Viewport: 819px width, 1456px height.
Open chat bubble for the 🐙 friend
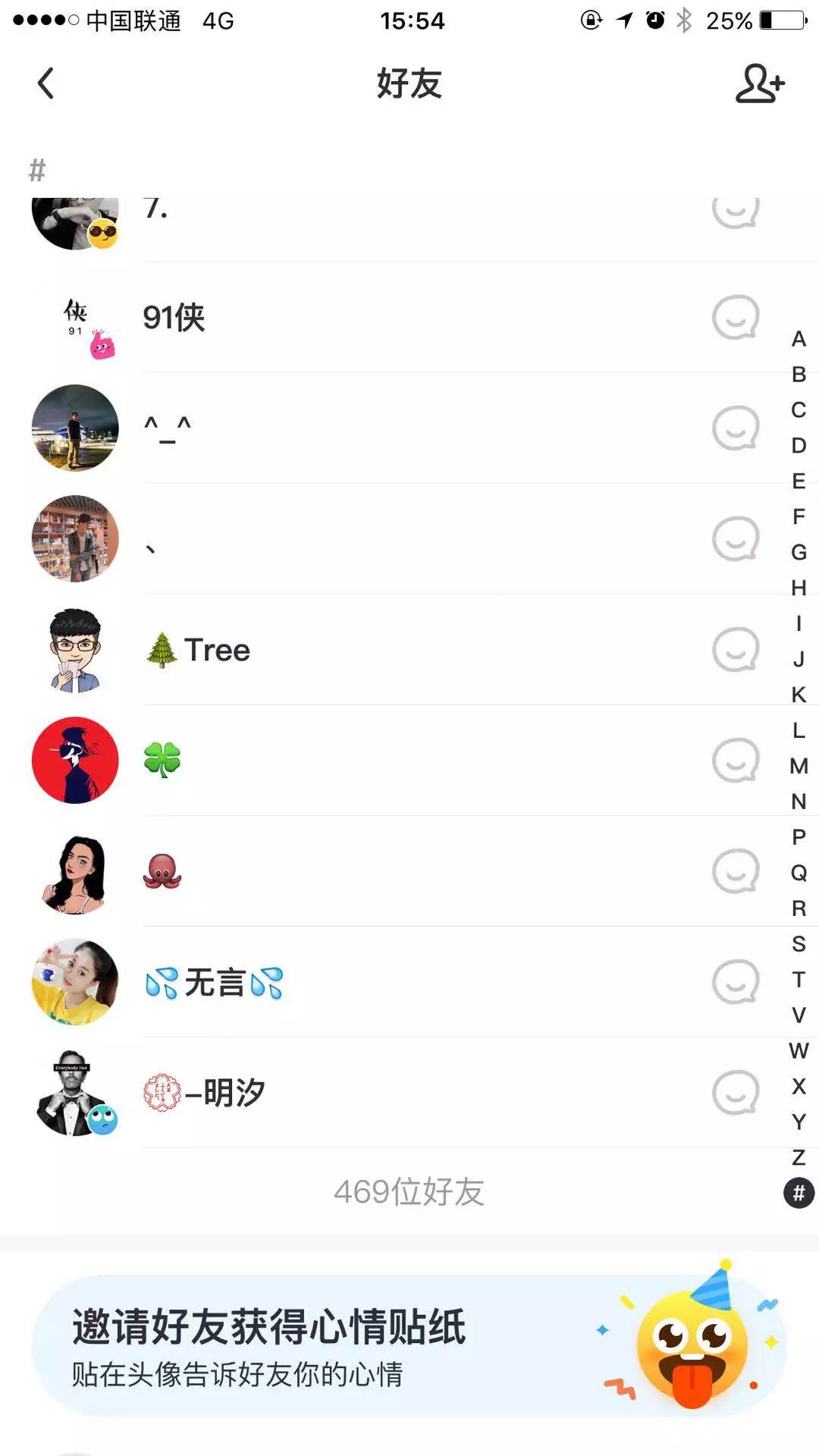coord(734,871)
